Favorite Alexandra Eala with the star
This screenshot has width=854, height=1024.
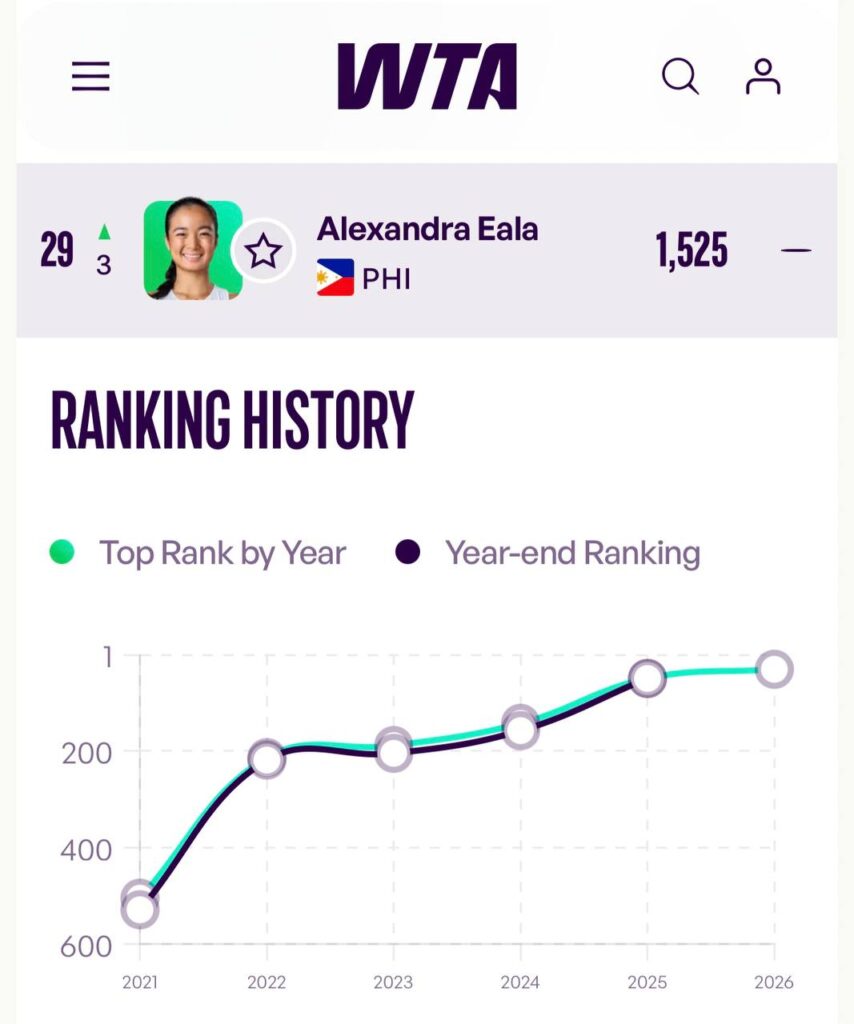[264, 251]
